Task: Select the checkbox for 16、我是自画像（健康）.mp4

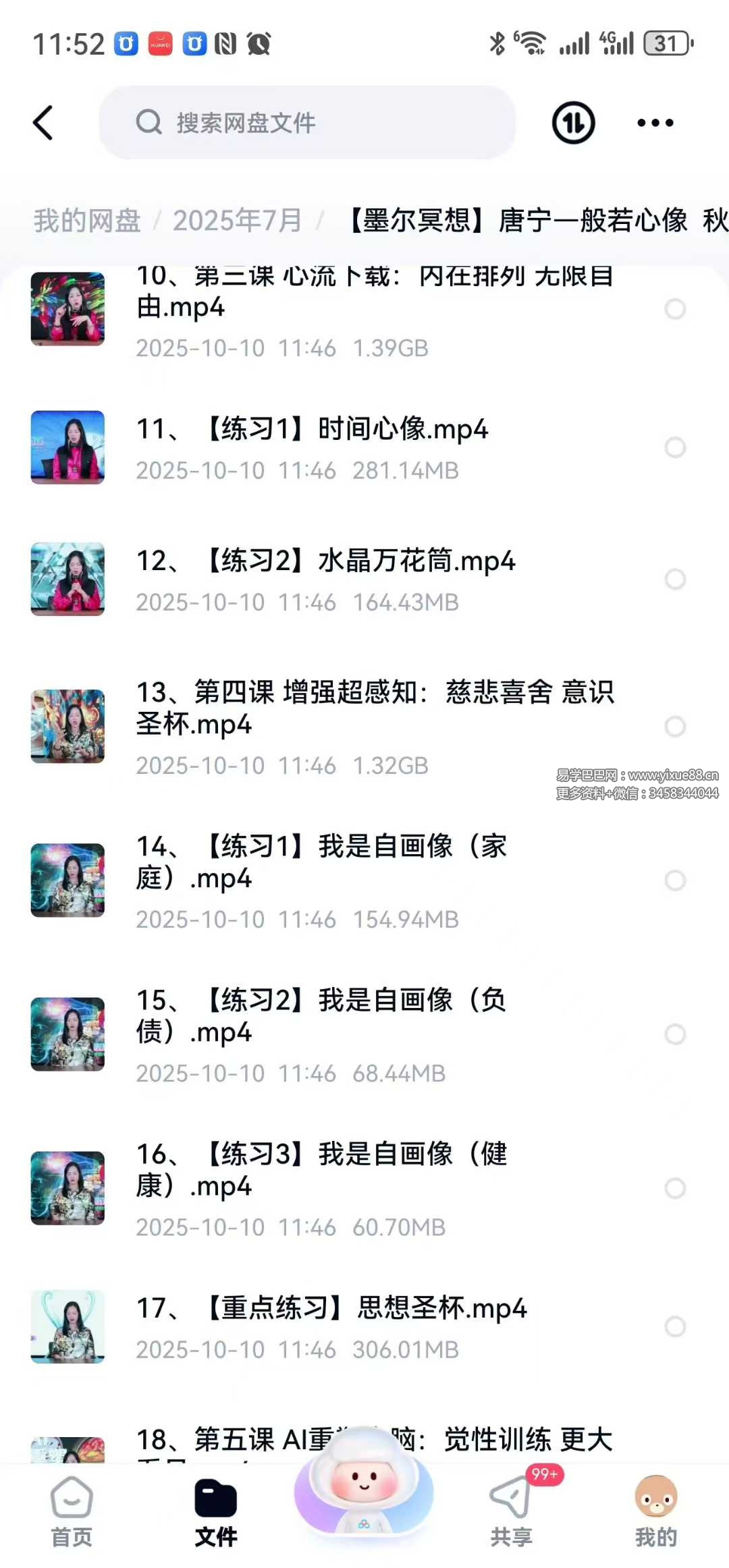Action: [675, 1188]
